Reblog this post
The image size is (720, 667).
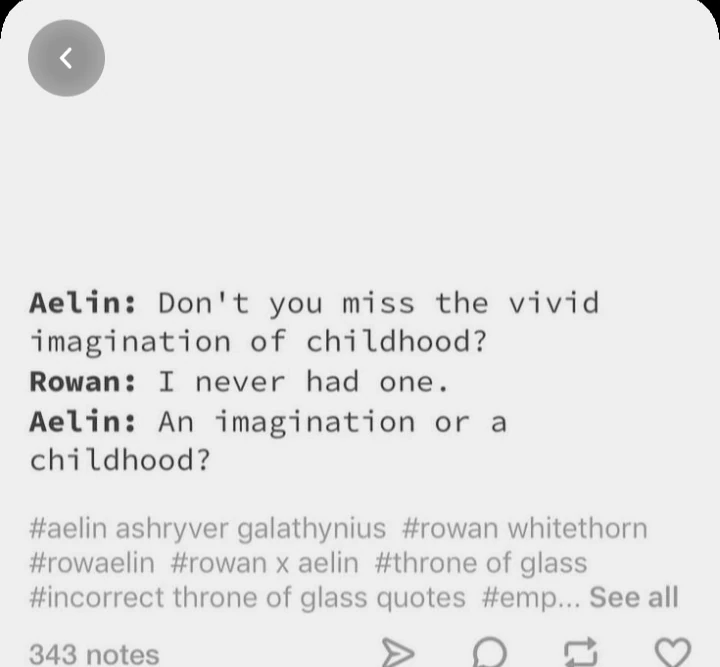(x=581, y=652)
